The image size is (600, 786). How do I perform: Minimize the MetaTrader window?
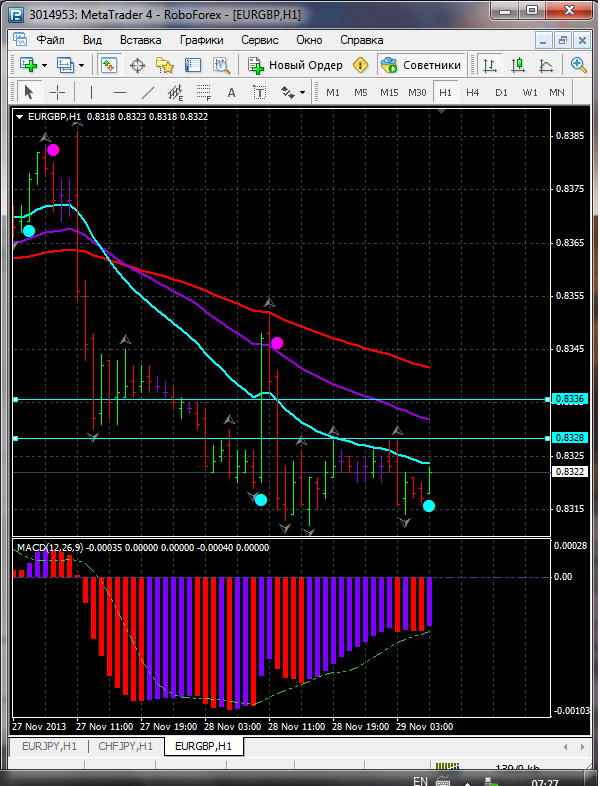(505, 12)
